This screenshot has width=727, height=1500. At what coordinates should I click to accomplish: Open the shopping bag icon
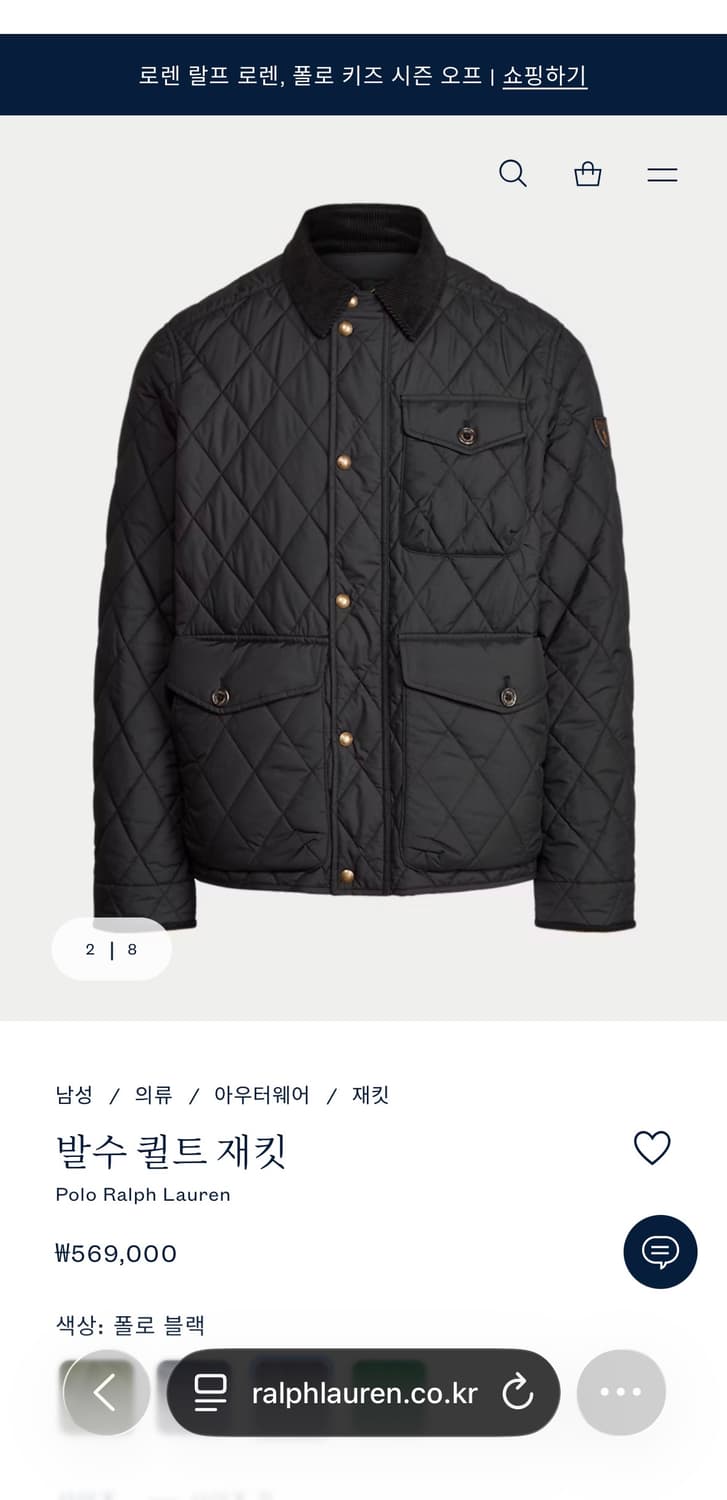click(588, 173)
